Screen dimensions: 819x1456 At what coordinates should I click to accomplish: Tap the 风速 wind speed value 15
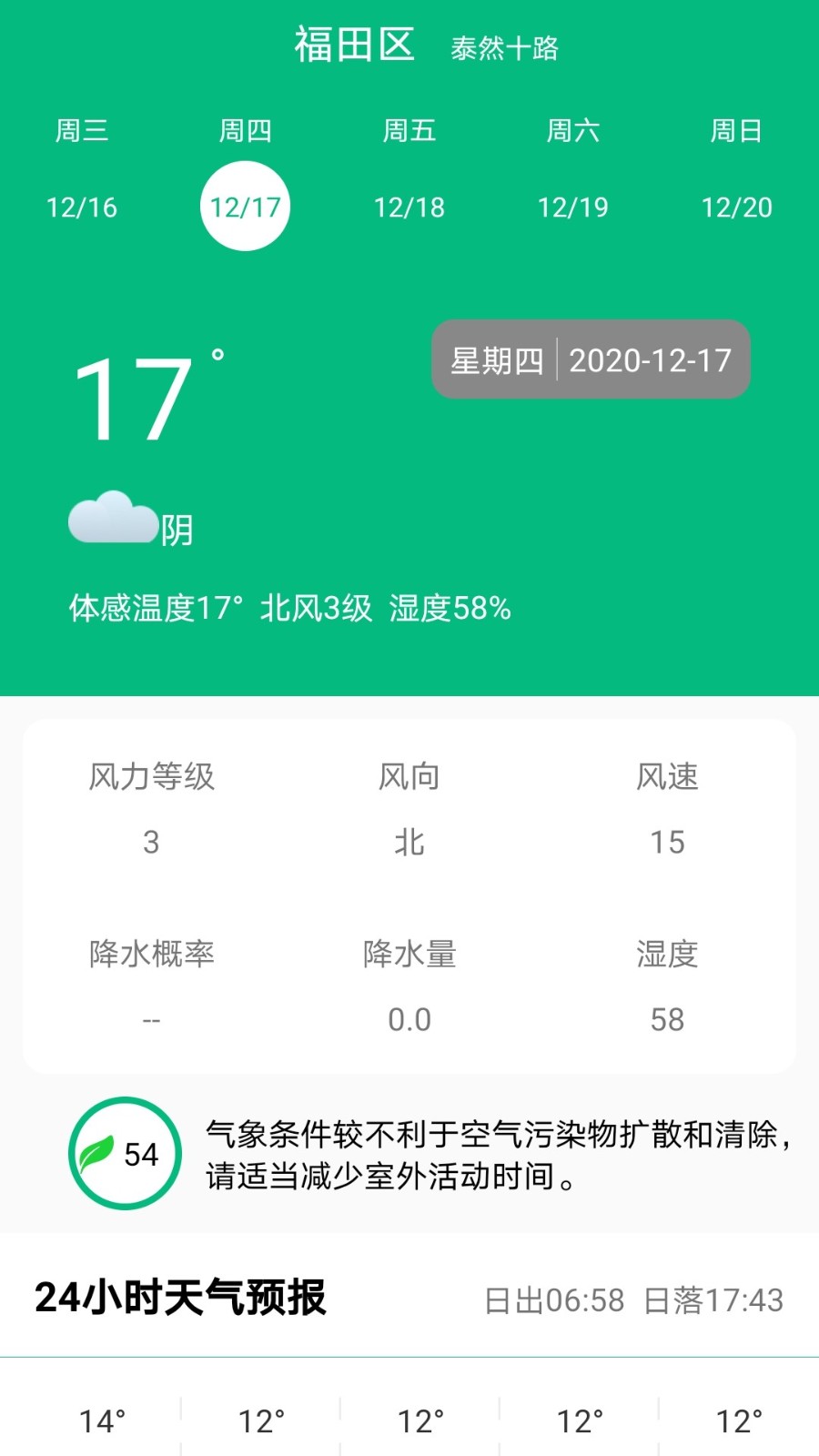[669, 842]
